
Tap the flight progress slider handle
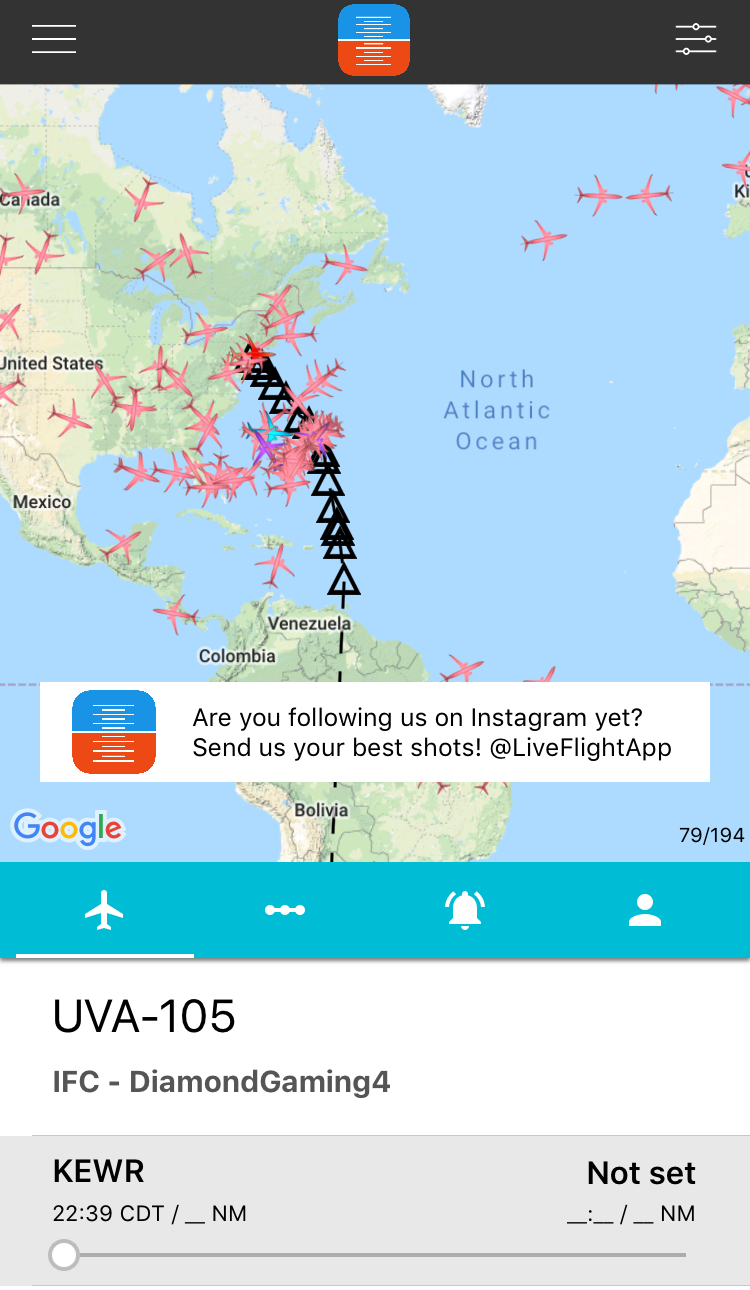tap(64, 1254)
